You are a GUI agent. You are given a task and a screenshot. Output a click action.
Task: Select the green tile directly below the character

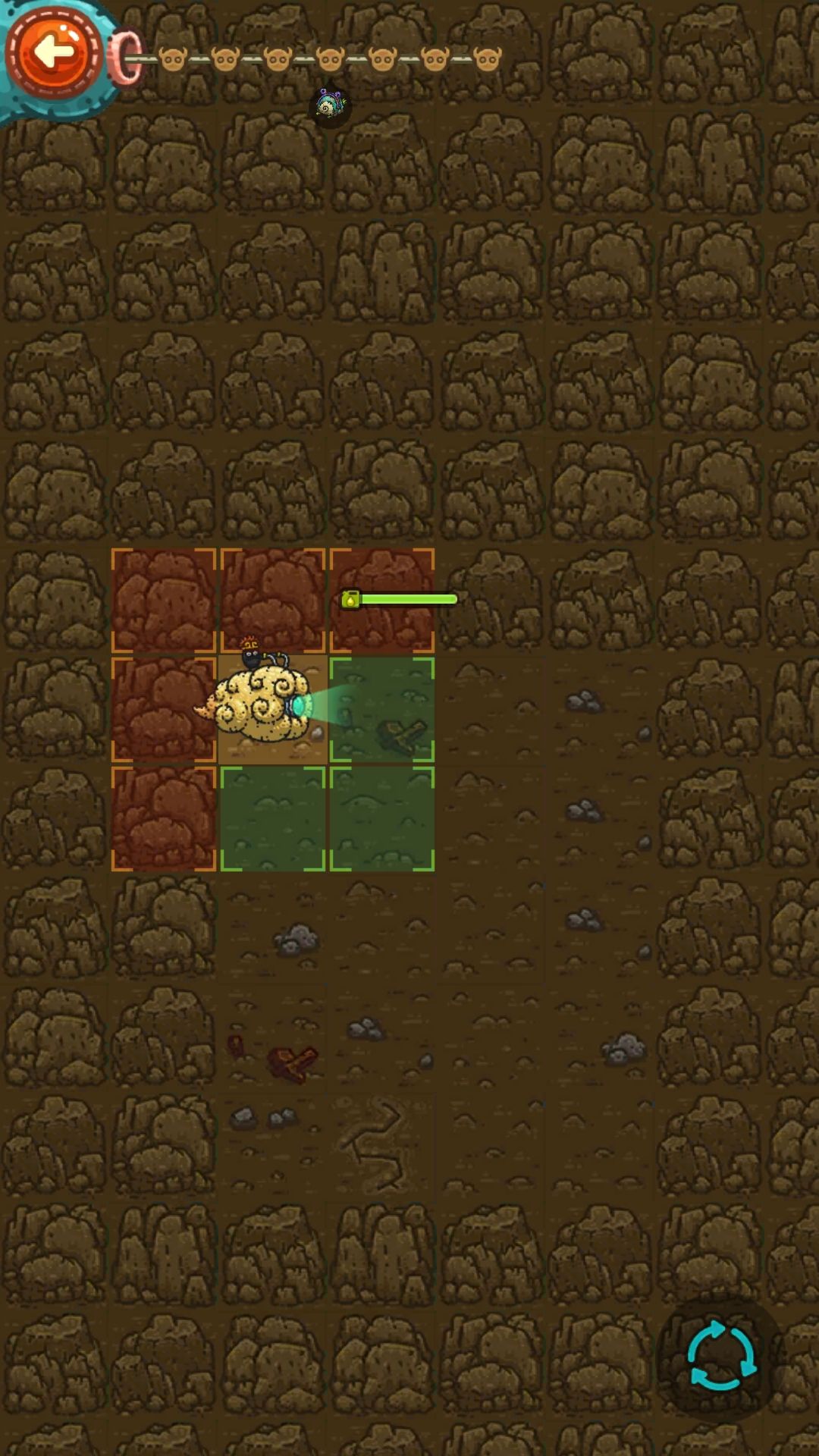[273, 819]
